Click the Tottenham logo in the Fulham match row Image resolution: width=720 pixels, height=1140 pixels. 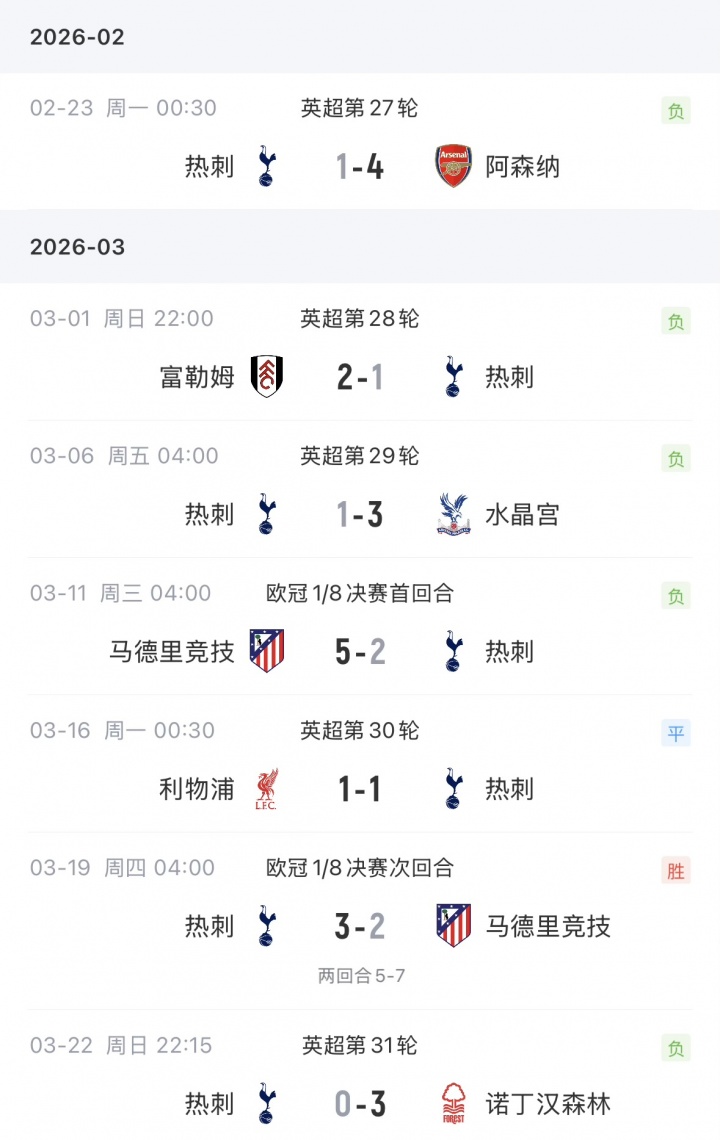[453, 376]
